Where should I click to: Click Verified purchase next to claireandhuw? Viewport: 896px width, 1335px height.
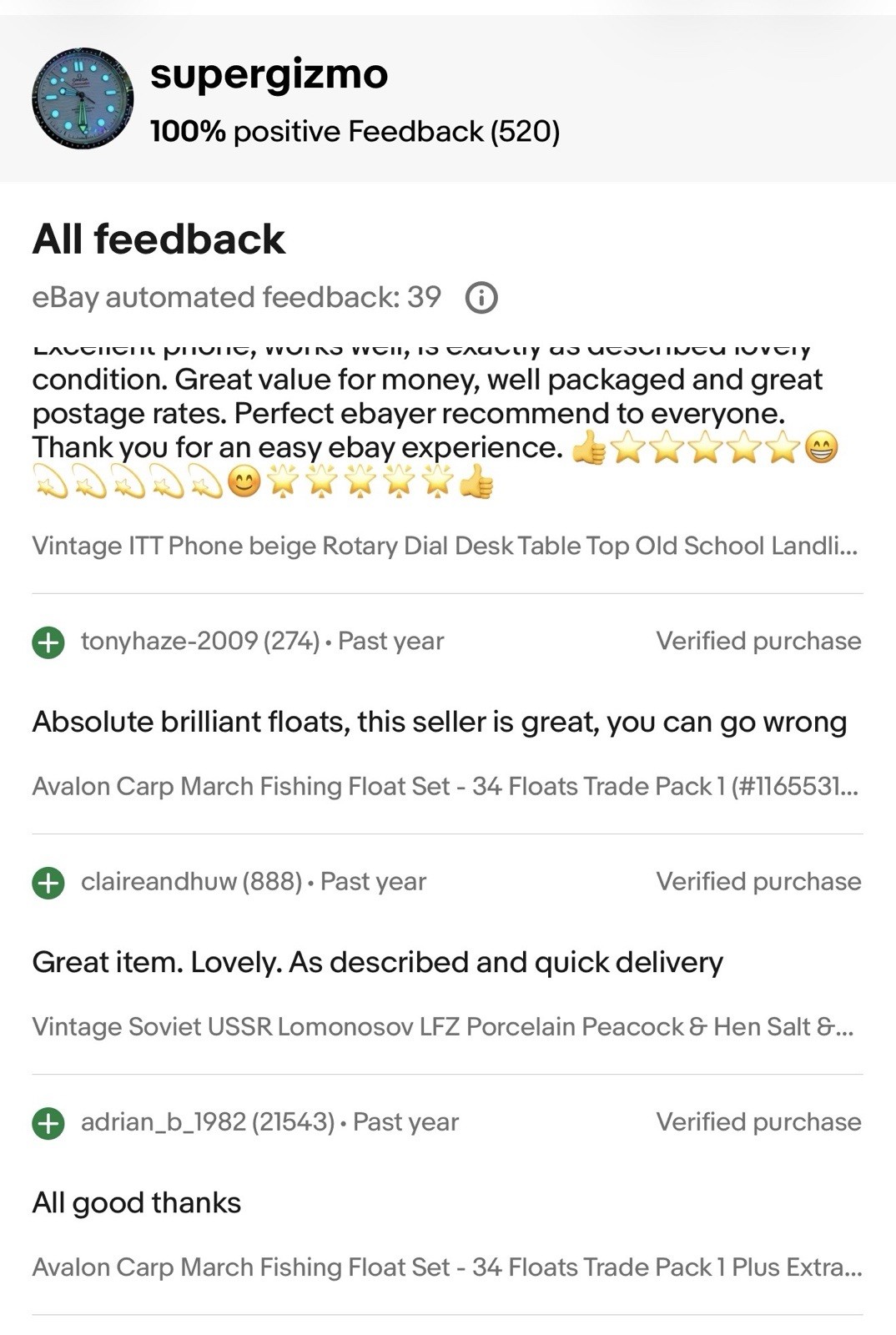coord(758,881)
